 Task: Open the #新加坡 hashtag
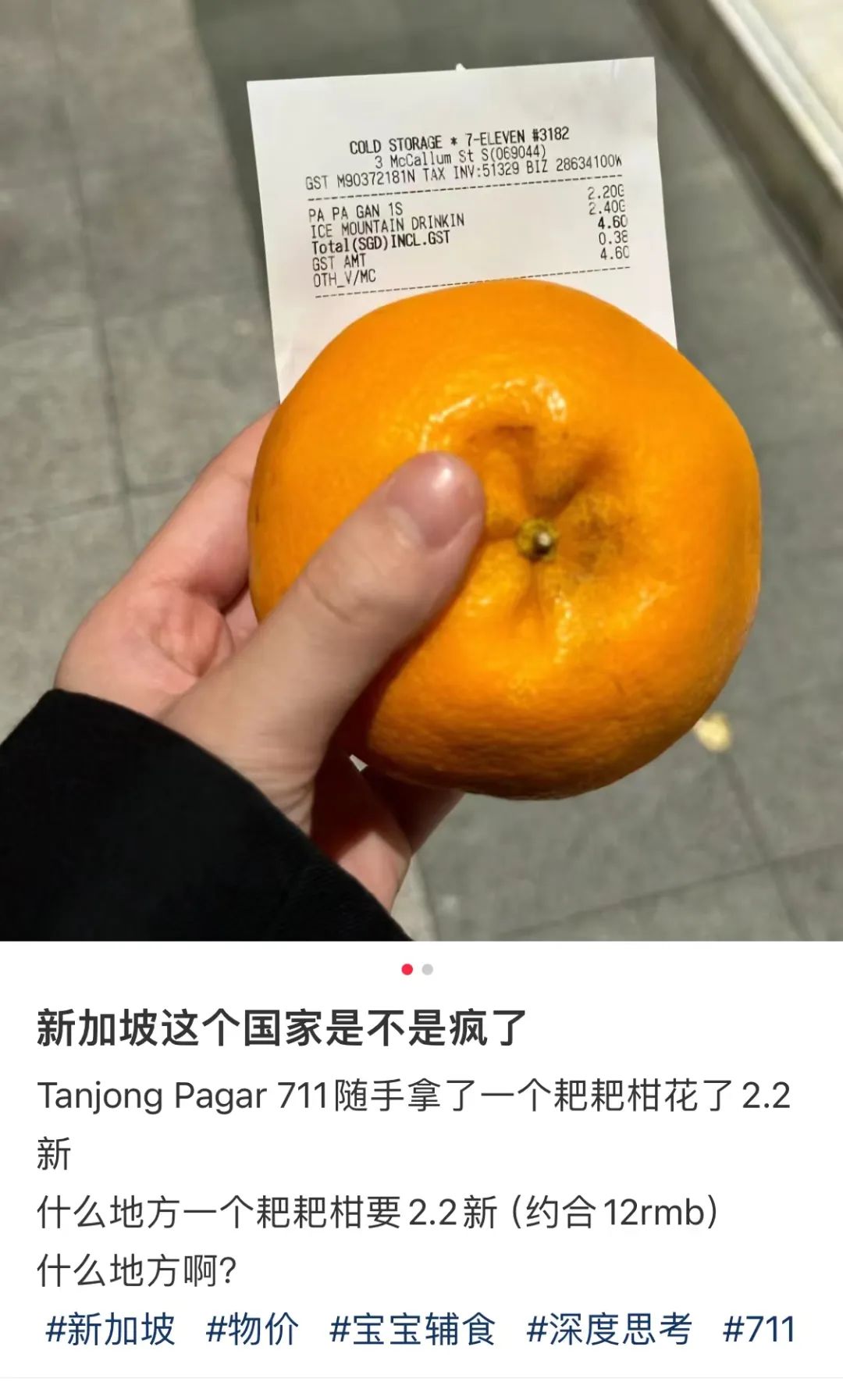pyautogui.click(x=110, y=1330)
